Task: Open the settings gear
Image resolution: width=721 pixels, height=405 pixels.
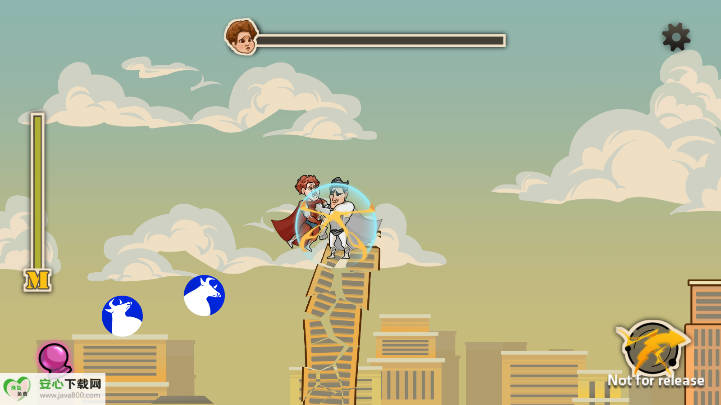Action: coord(676,37)
